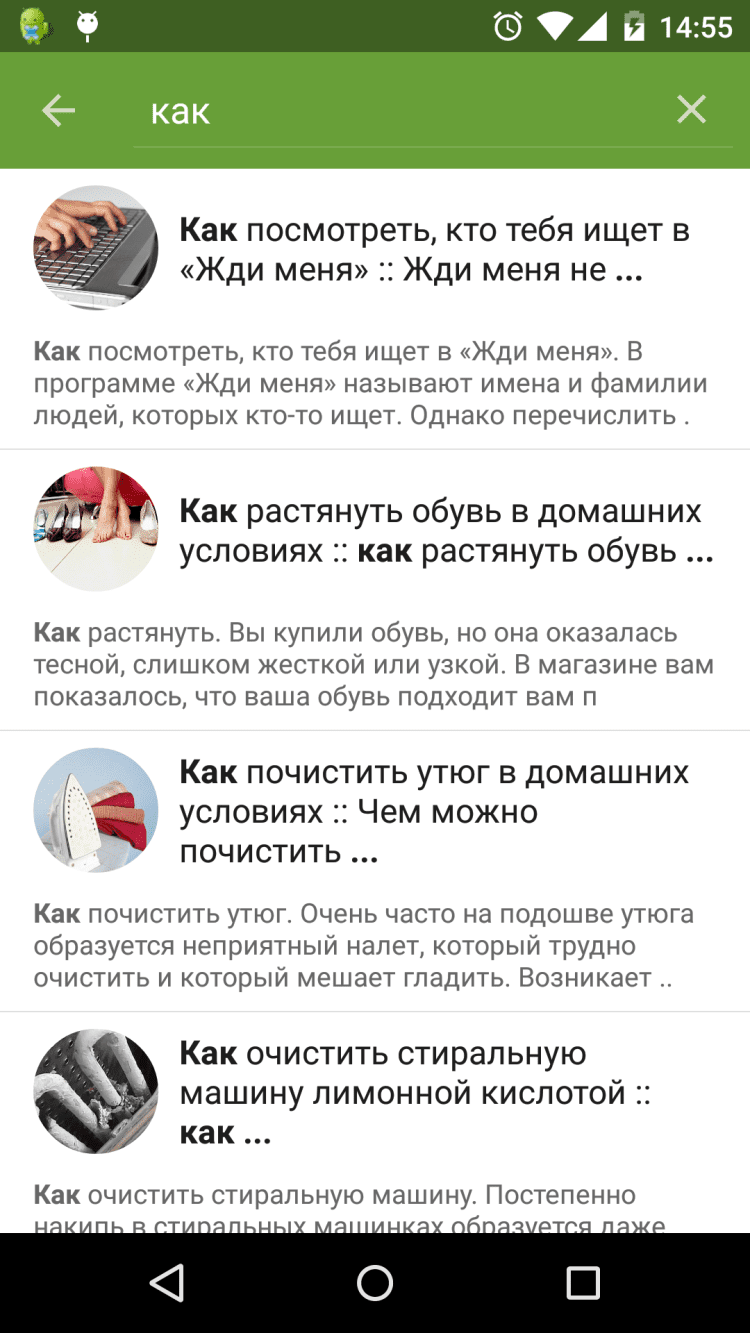This screenshot has height=1333, width=750.
Task: Tap the system home button
Action: click(x=375, y=1282)
